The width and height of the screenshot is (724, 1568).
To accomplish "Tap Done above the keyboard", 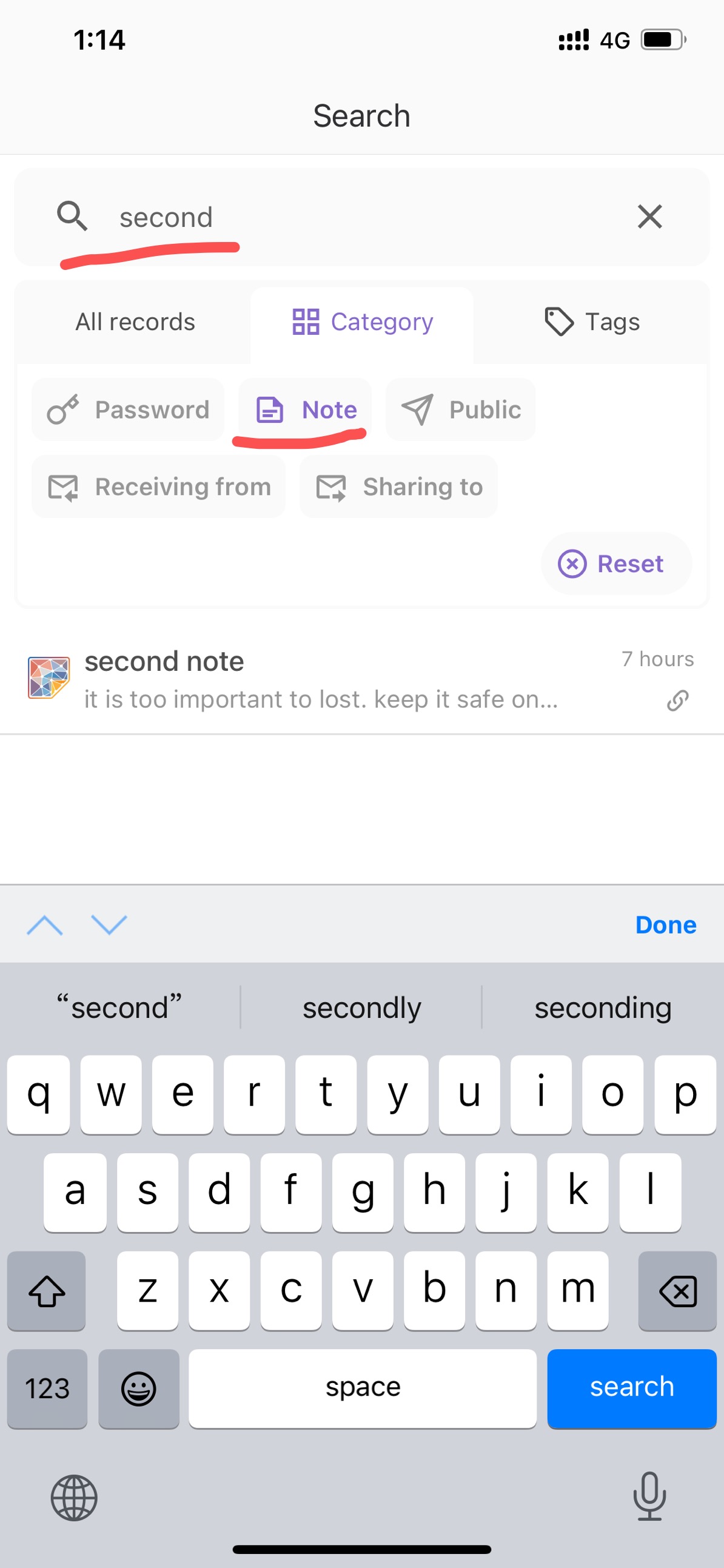I will [665, 924].
